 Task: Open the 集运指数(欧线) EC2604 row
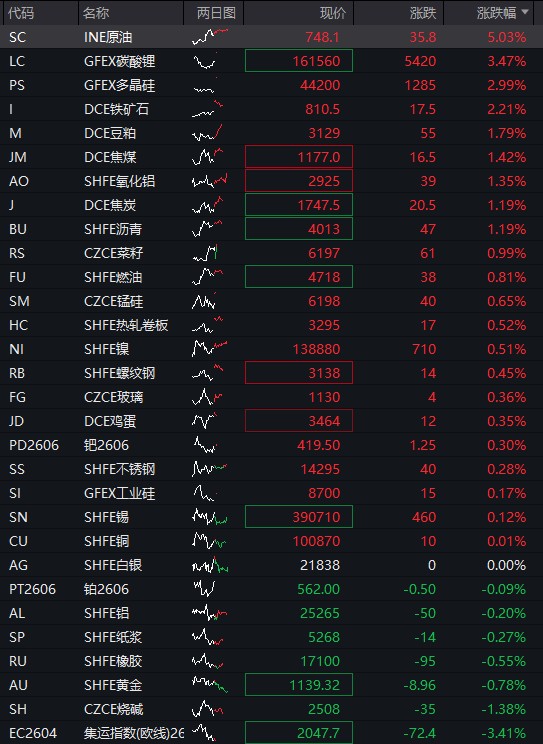coord(272,733)
